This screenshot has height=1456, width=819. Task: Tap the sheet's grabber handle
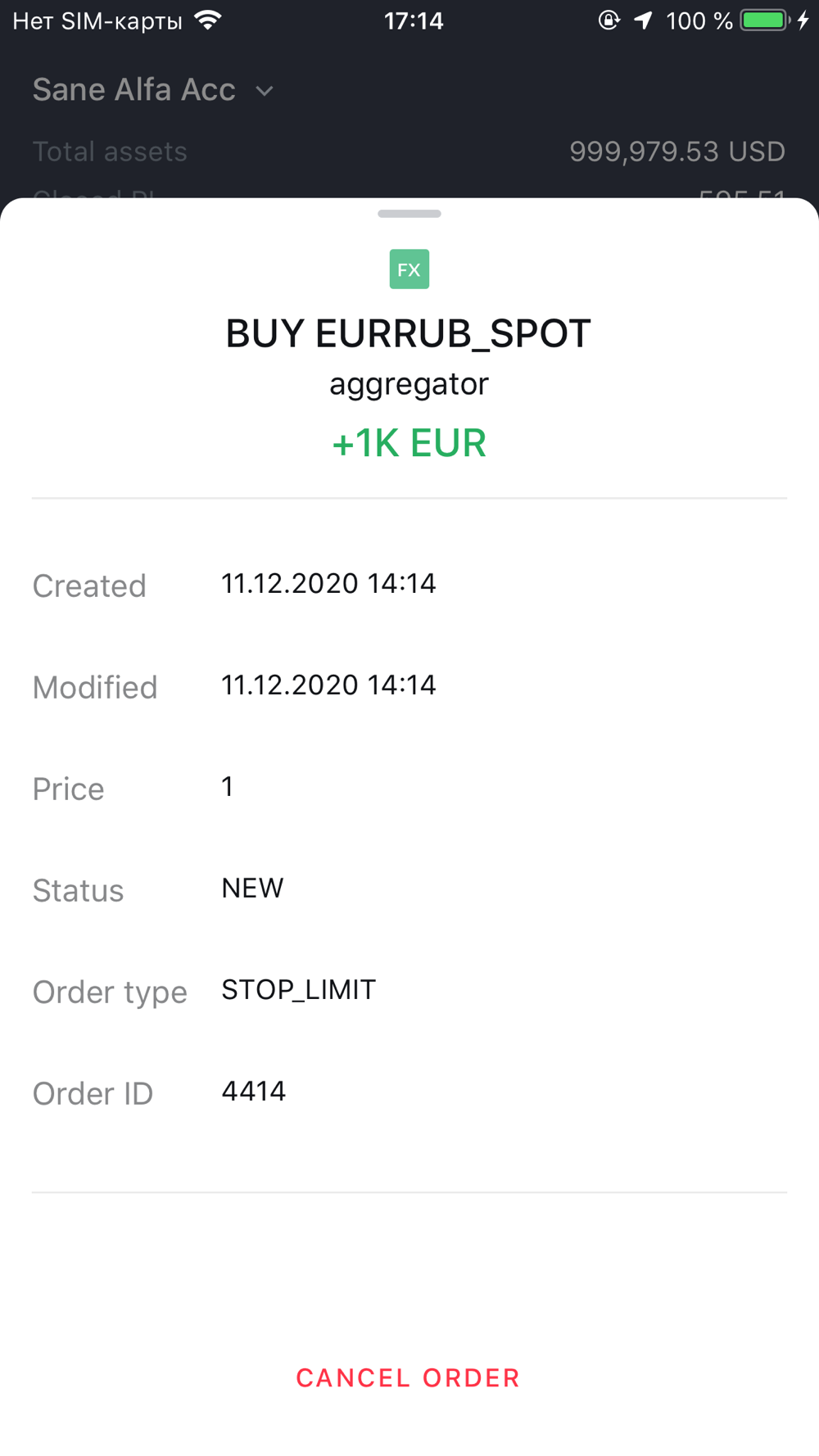pyautogui.click(x=409, y=214)
